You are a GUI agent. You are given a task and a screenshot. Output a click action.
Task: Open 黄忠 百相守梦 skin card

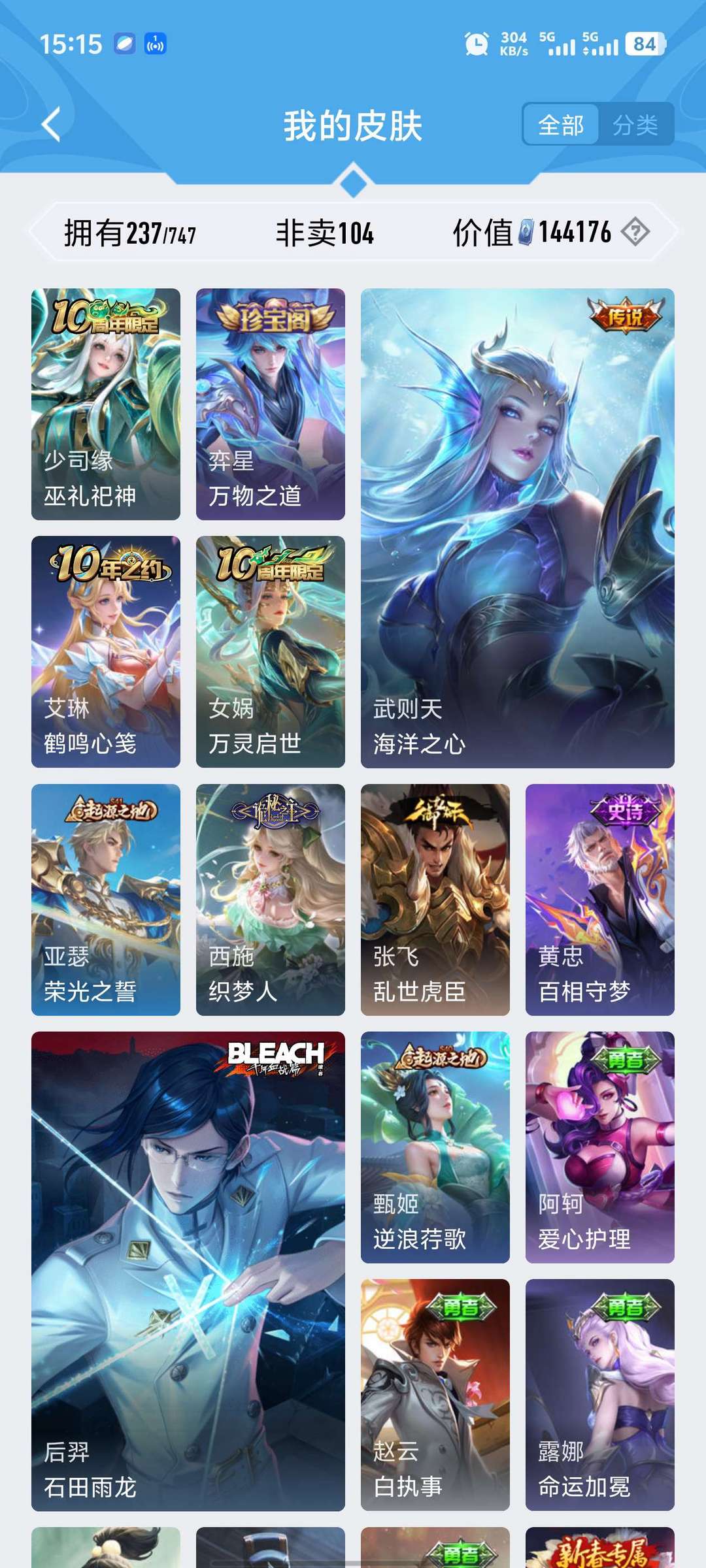click(600, 900)
